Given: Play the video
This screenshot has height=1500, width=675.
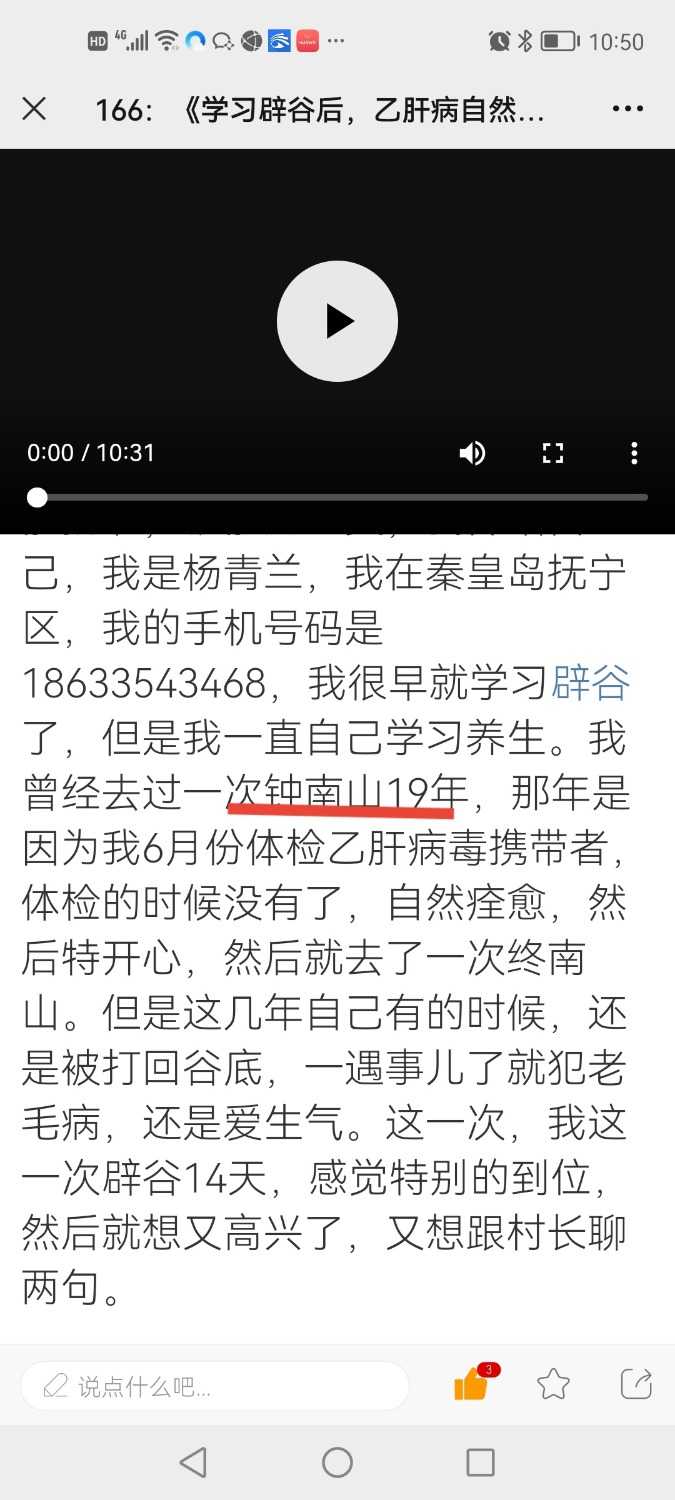Looking at the screenshot, I should coord(337,321).
